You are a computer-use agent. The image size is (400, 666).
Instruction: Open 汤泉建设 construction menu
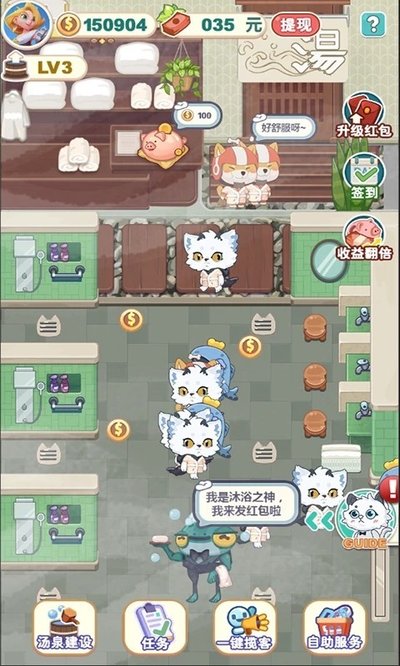[64, 626]
